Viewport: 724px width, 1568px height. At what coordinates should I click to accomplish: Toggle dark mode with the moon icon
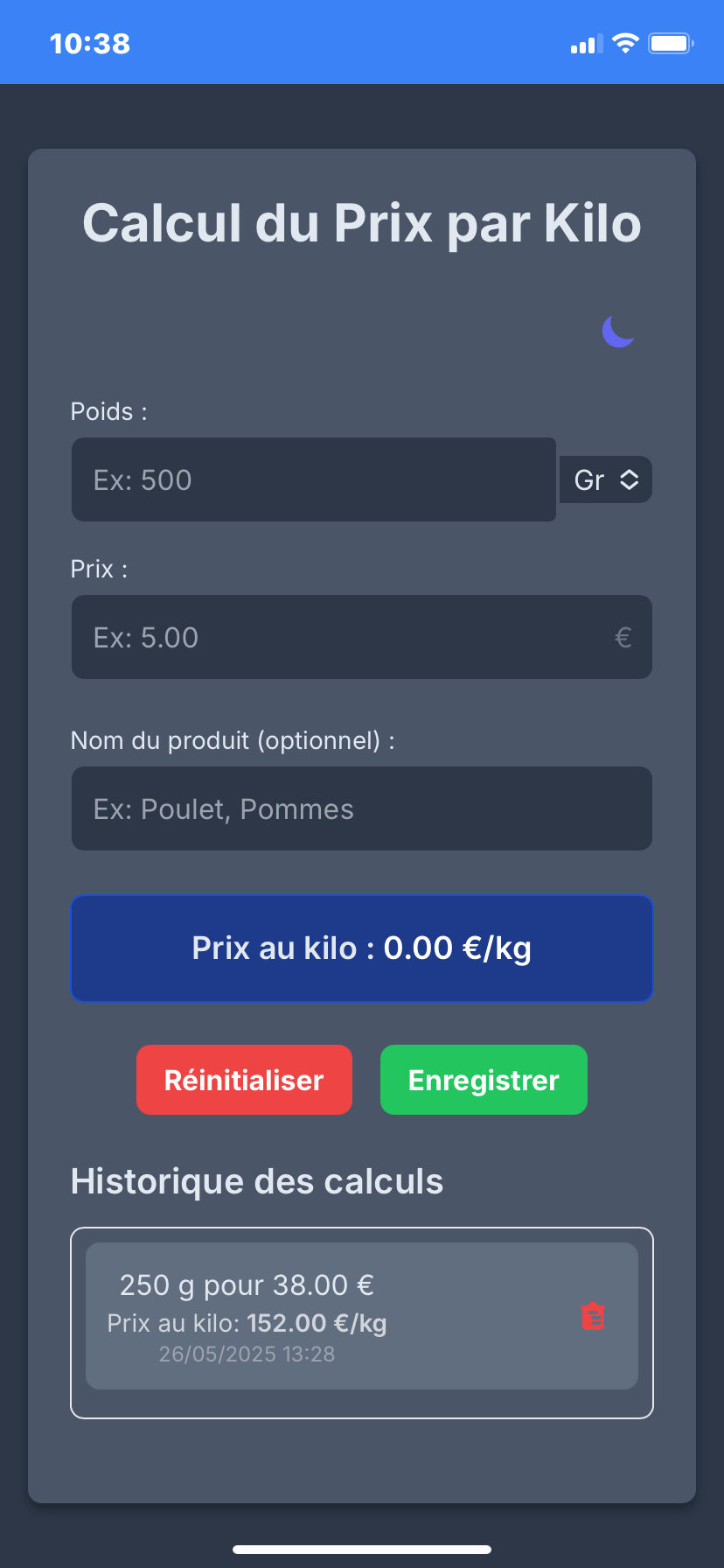[618, 332]
